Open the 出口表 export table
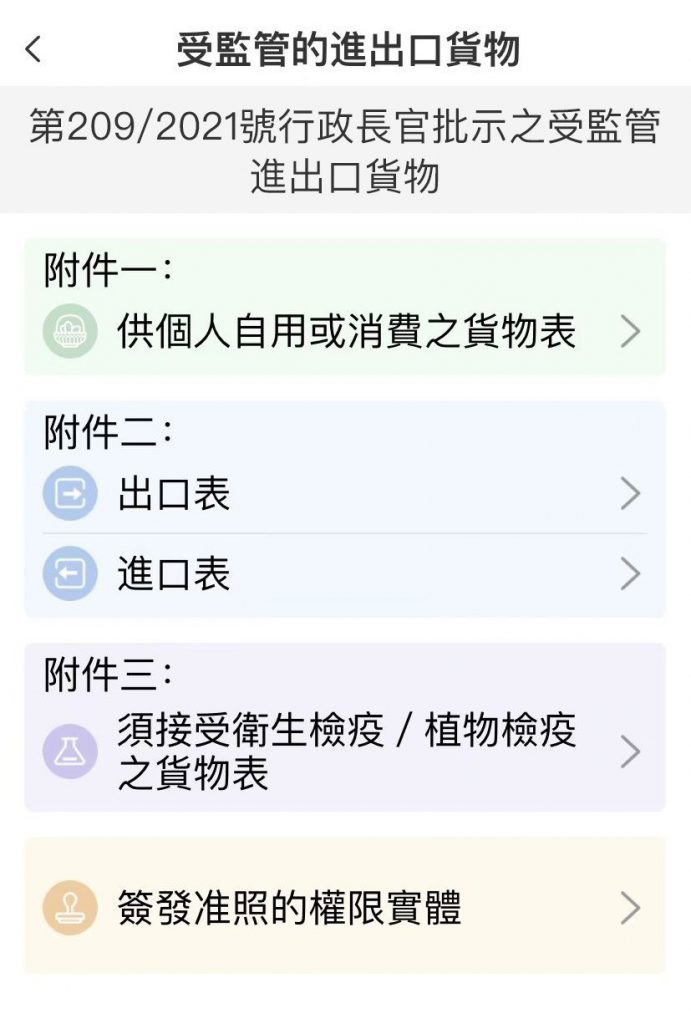691x1024 pixels. [x=345, y=493]
